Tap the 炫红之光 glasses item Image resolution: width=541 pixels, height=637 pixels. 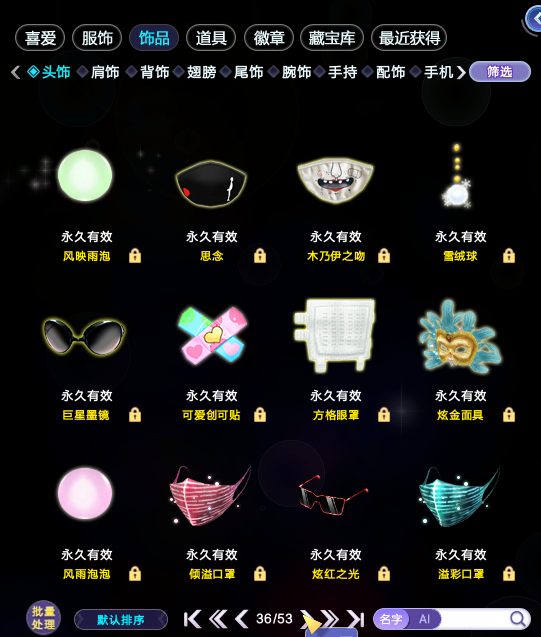point(333,495)
